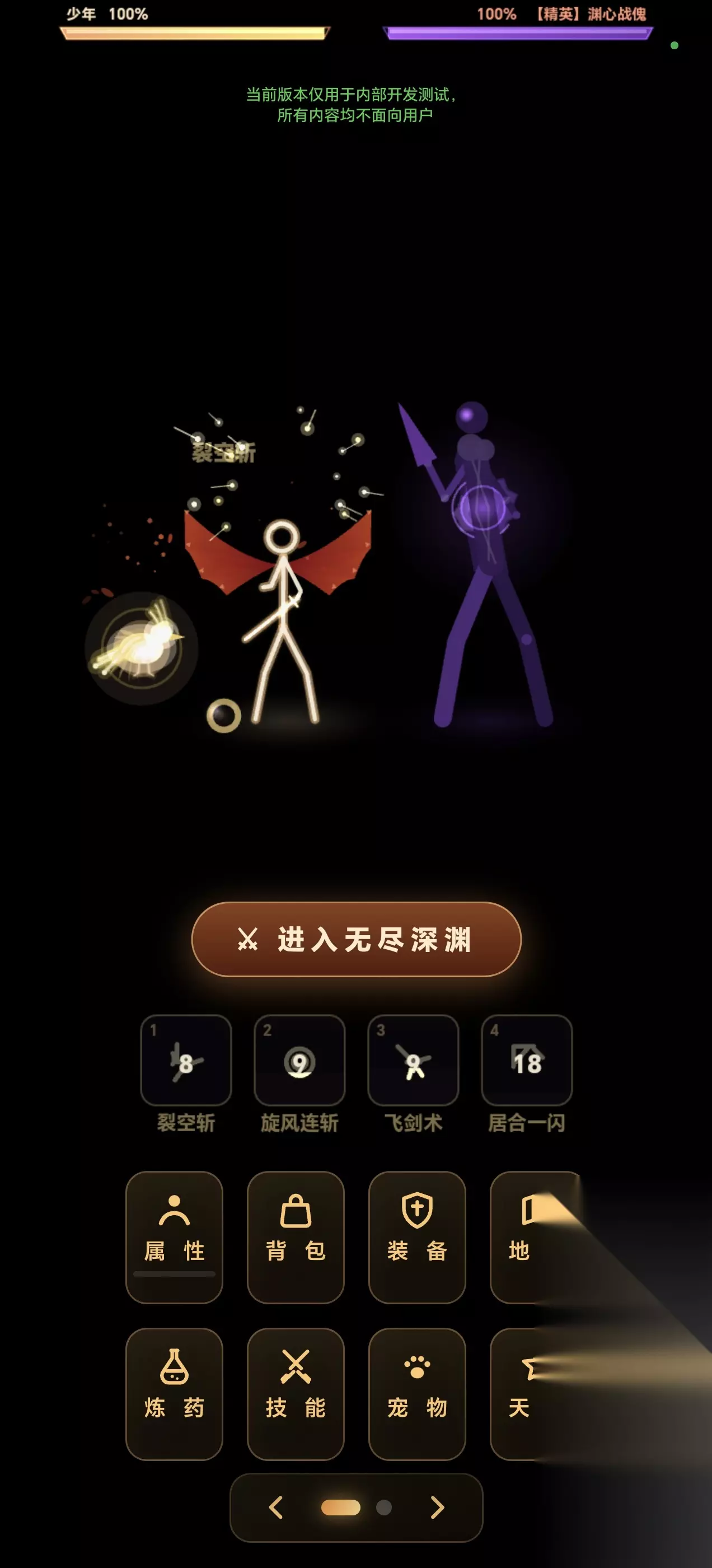This screenshot has width=712, height=1568.
Task: Cast skill 居合一闪 in slot 4
Action: coord(527,1060)
